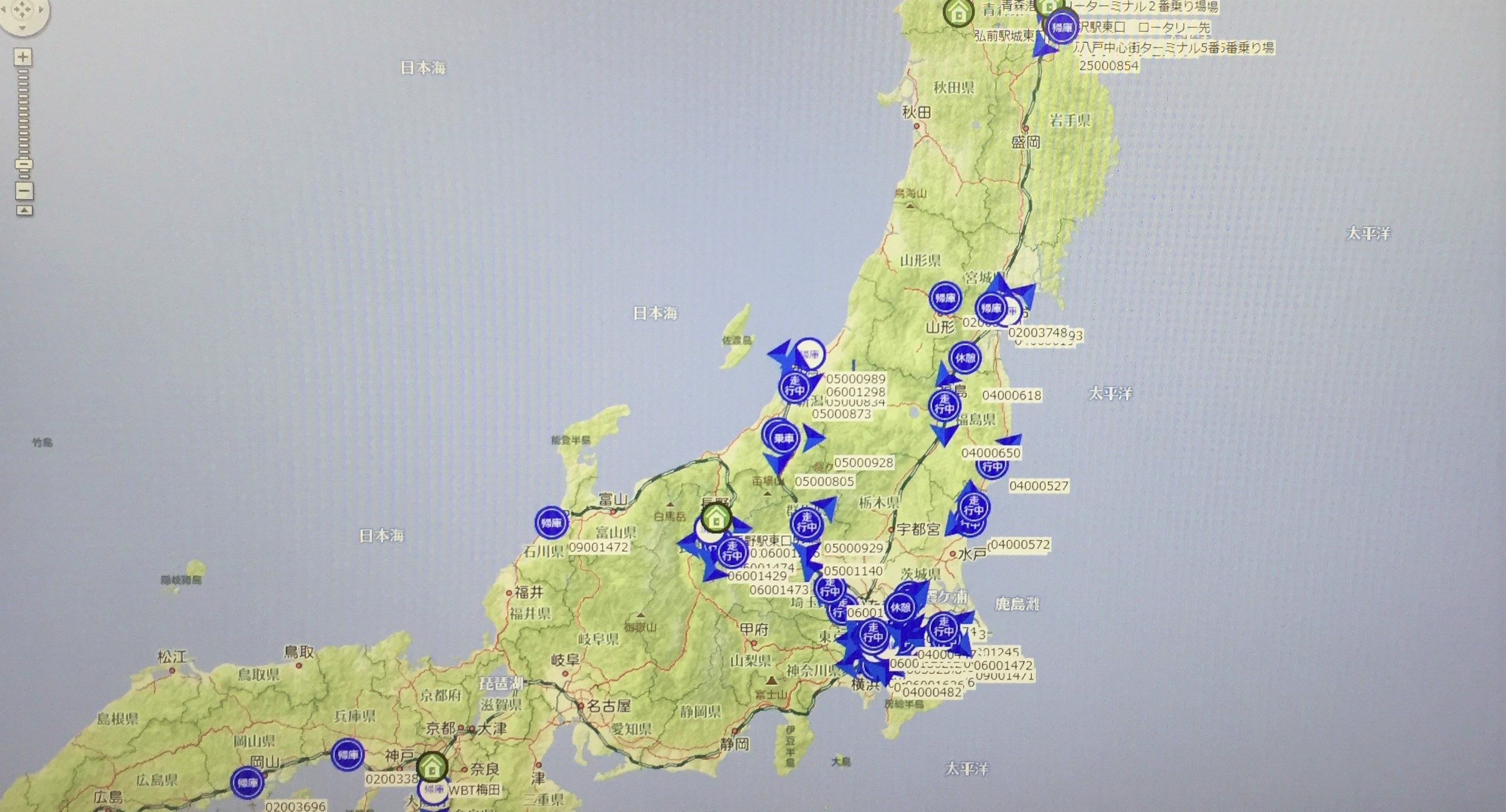Screen dimensions: 1506x812
Task: Zoom in with the plus button
Action: click(23, 58)
